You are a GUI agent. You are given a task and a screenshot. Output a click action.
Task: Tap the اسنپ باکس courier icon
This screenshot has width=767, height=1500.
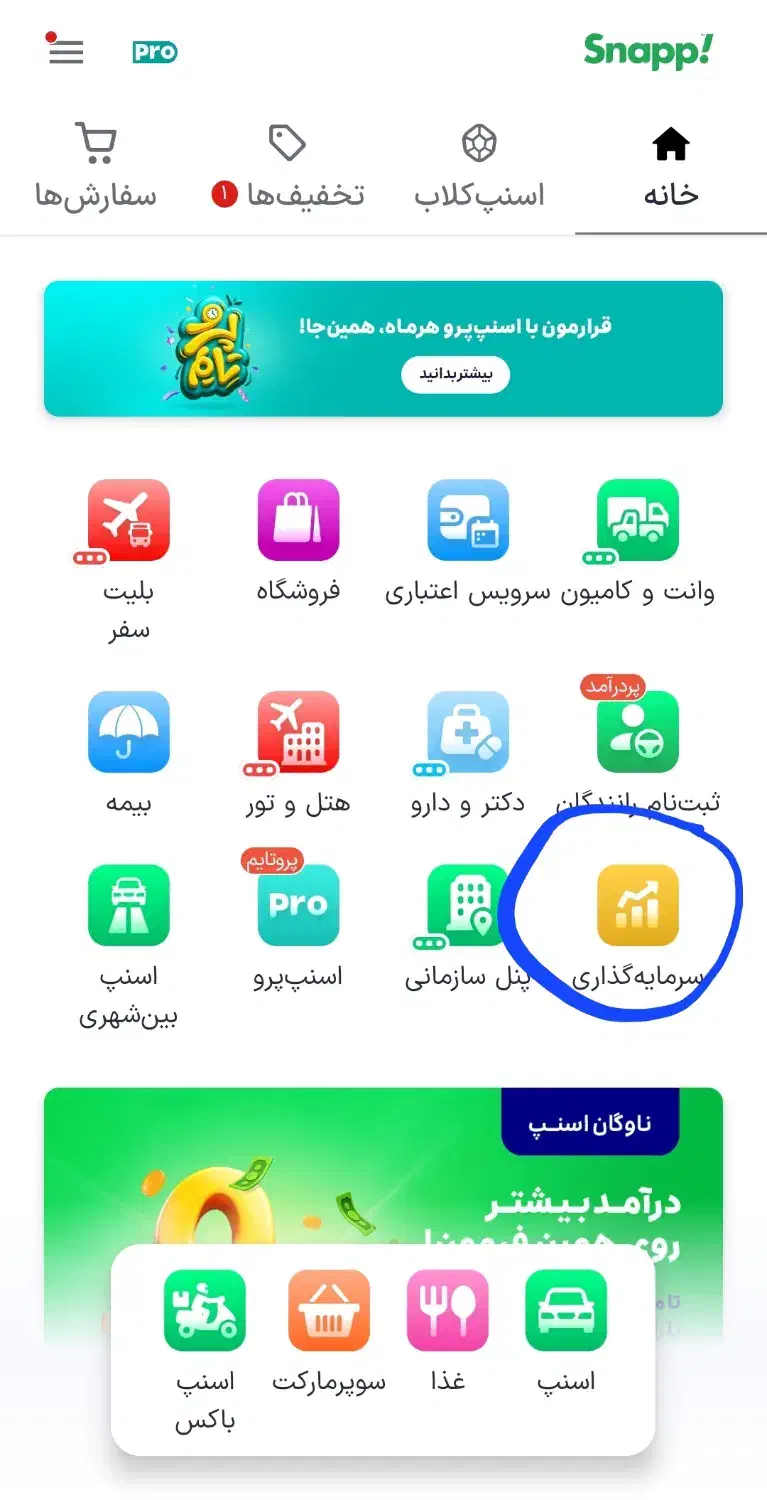point(204,1312)
